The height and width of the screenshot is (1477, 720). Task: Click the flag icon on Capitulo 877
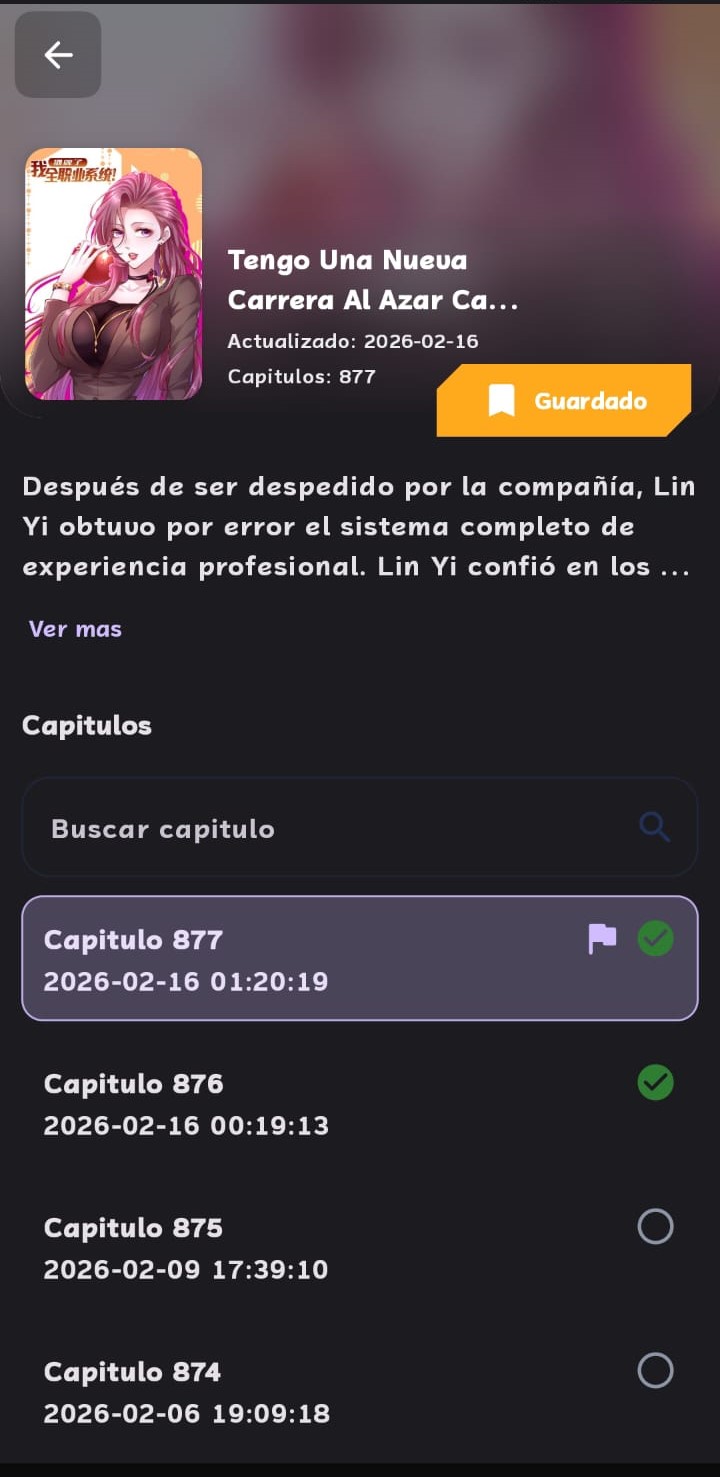[602, 938]
